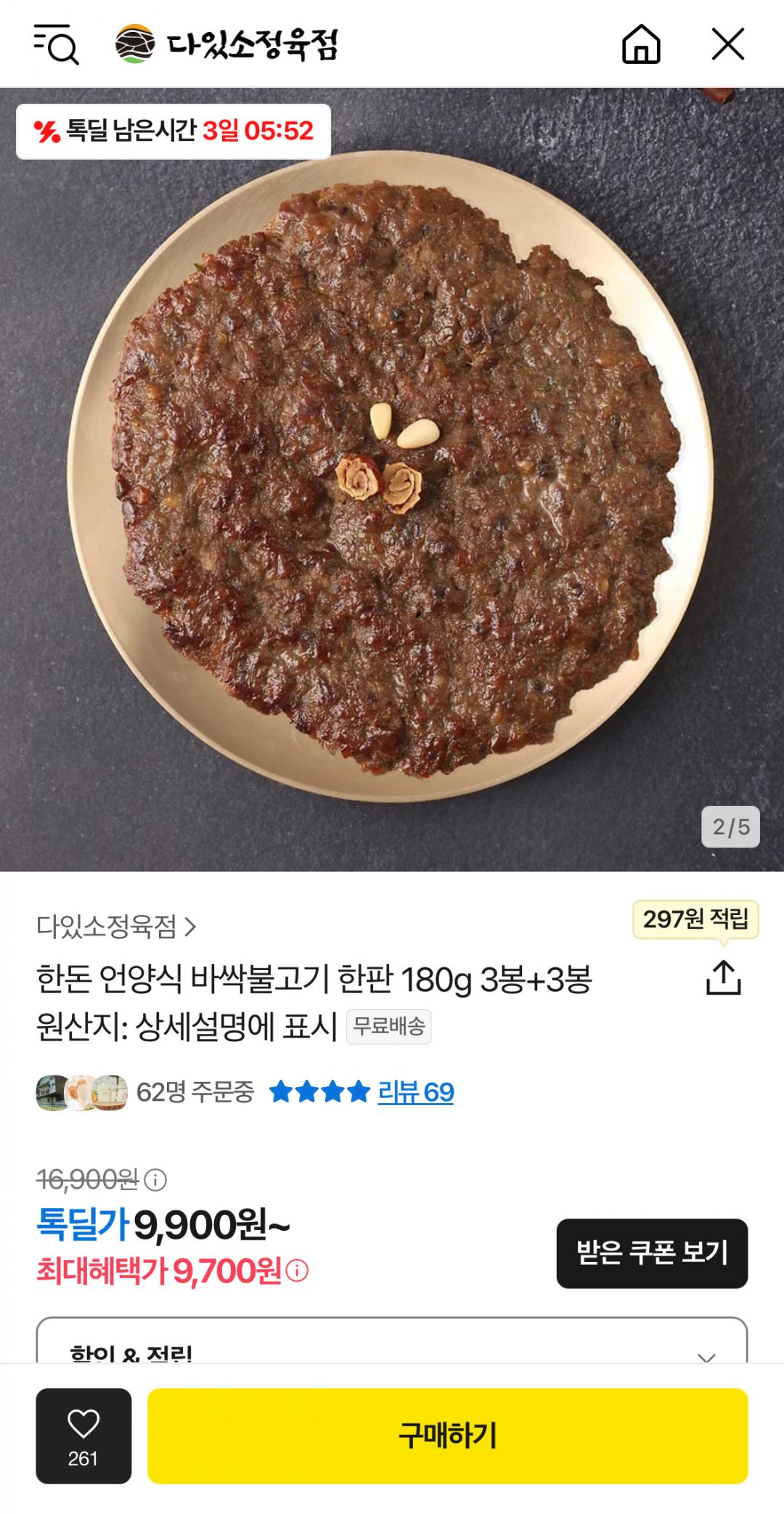Open the category search menu icon
This screenshot has width=784, height=1514.
(56, 44)
